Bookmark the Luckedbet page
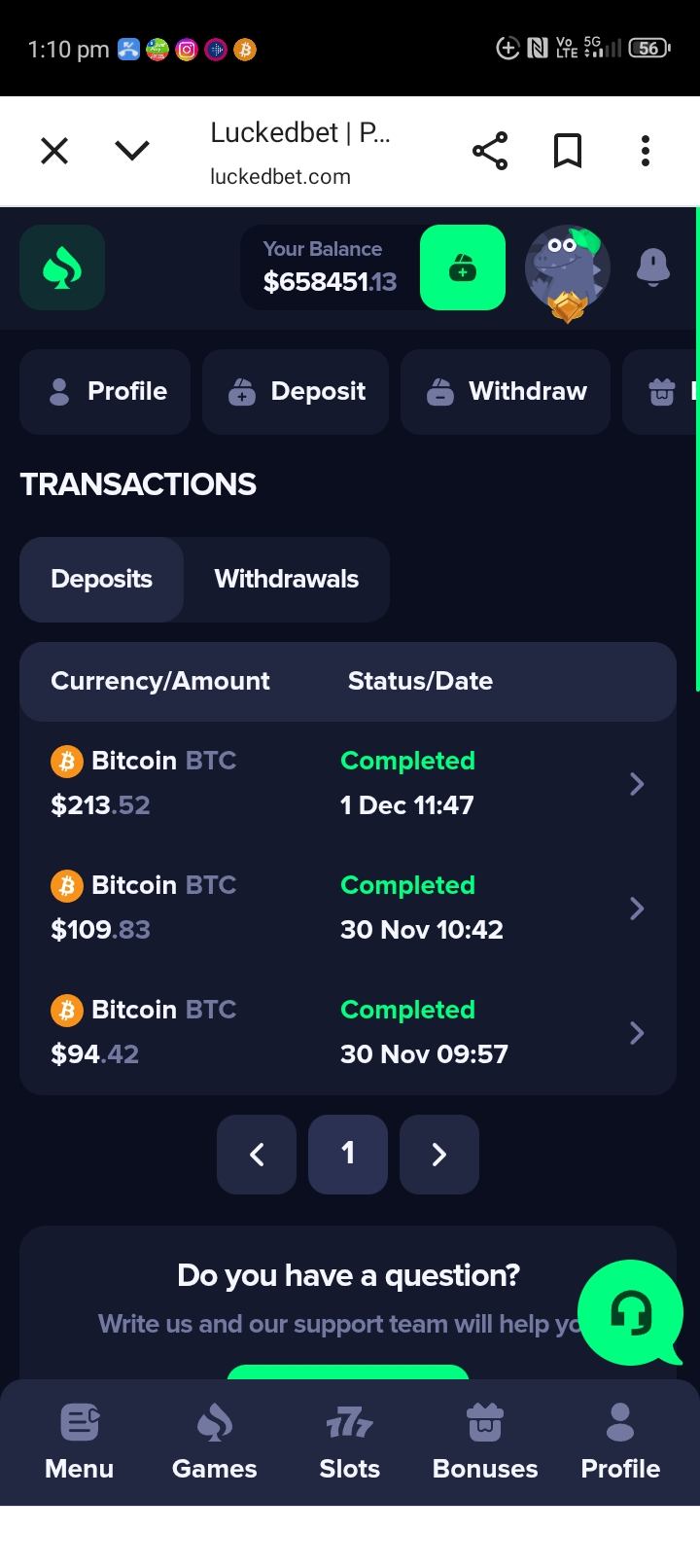Viewport: 700px width, 1568px height. (x=568, y=151)
